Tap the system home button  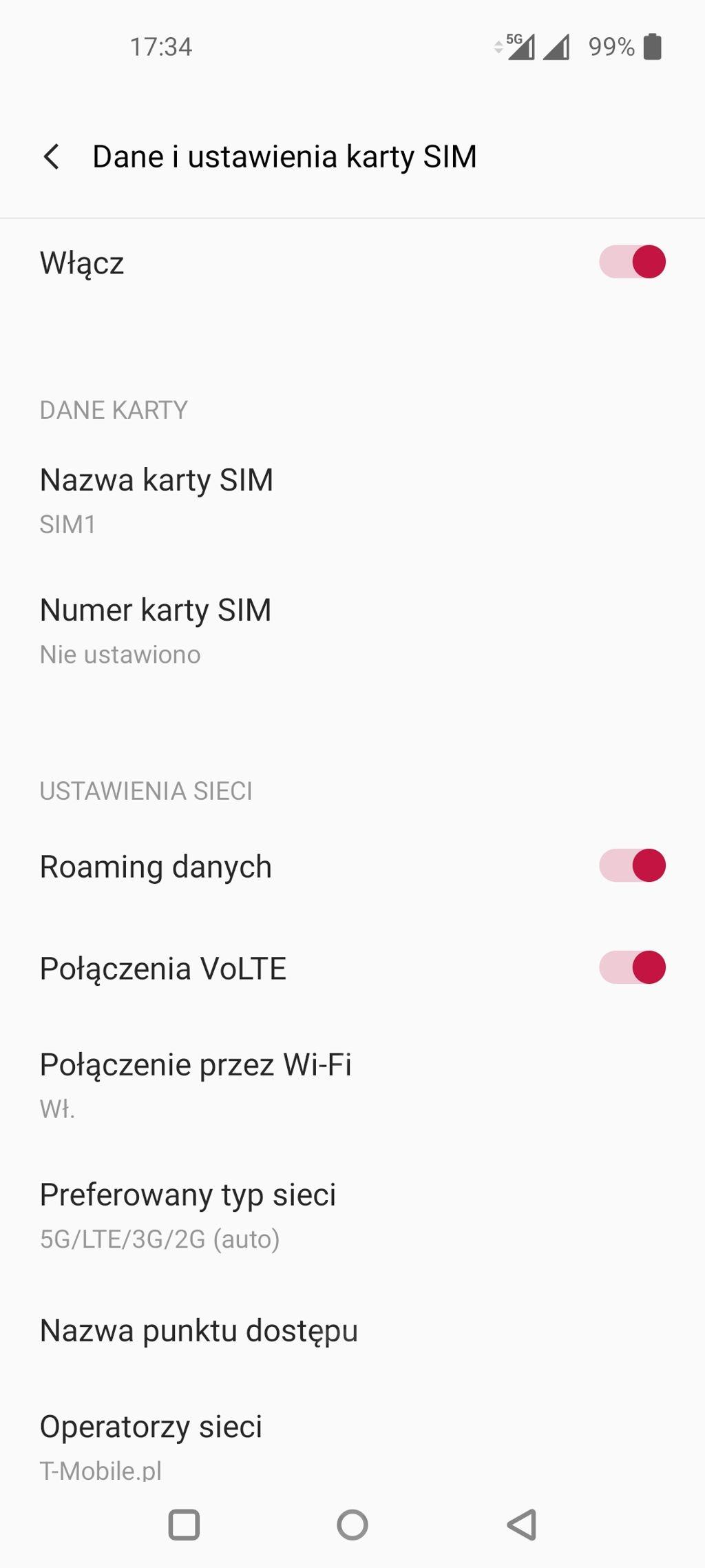(x=352, y=1525)
